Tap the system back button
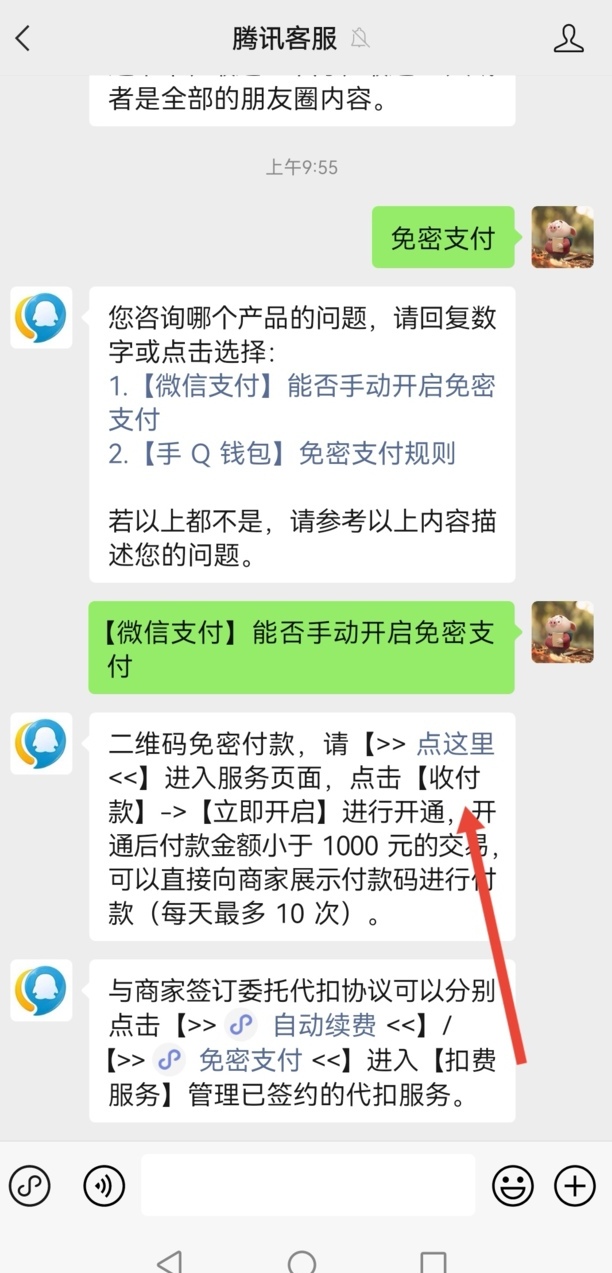The height and width of the screenshot is (1273, 612). (171, 1260)
